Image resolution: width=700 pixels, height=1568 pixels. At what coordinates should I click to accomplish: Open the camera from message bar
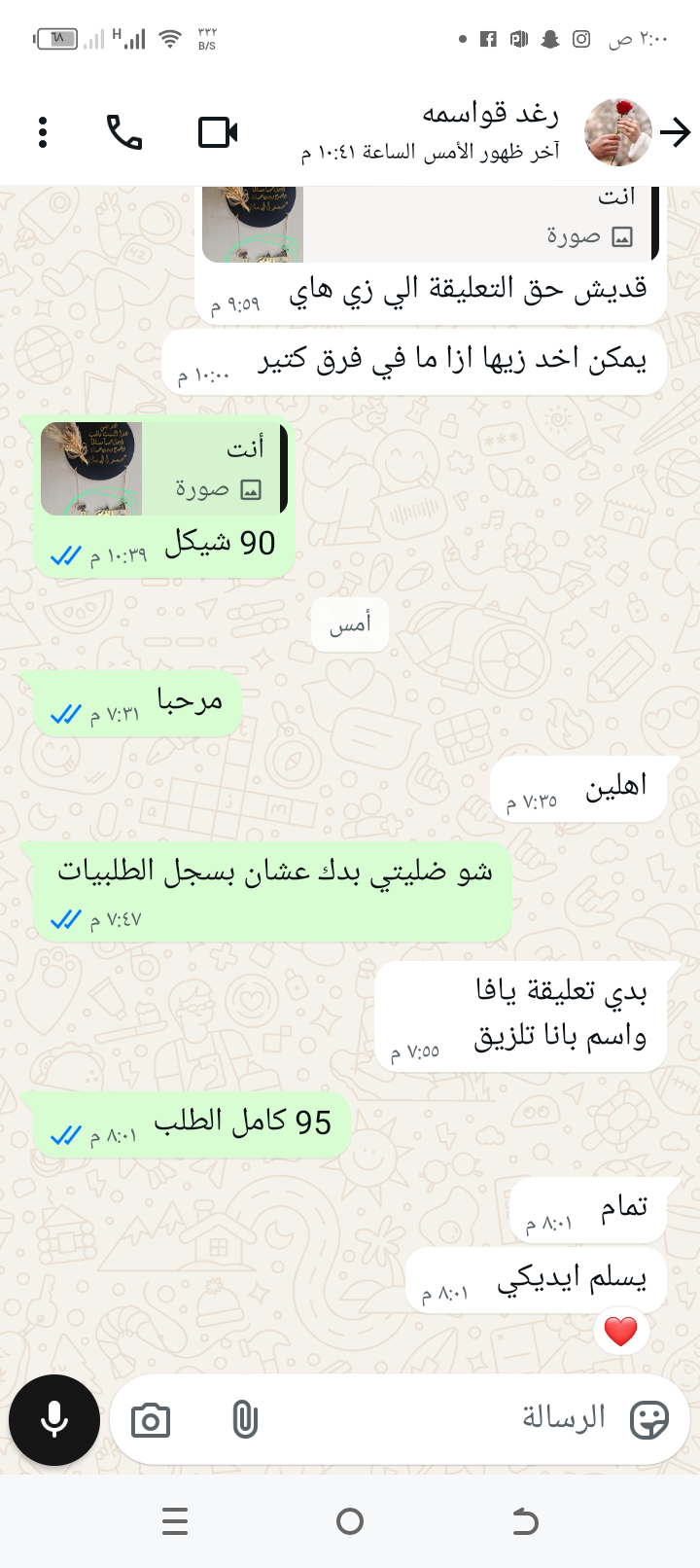pyautogui.click(x=151, y=1421)
